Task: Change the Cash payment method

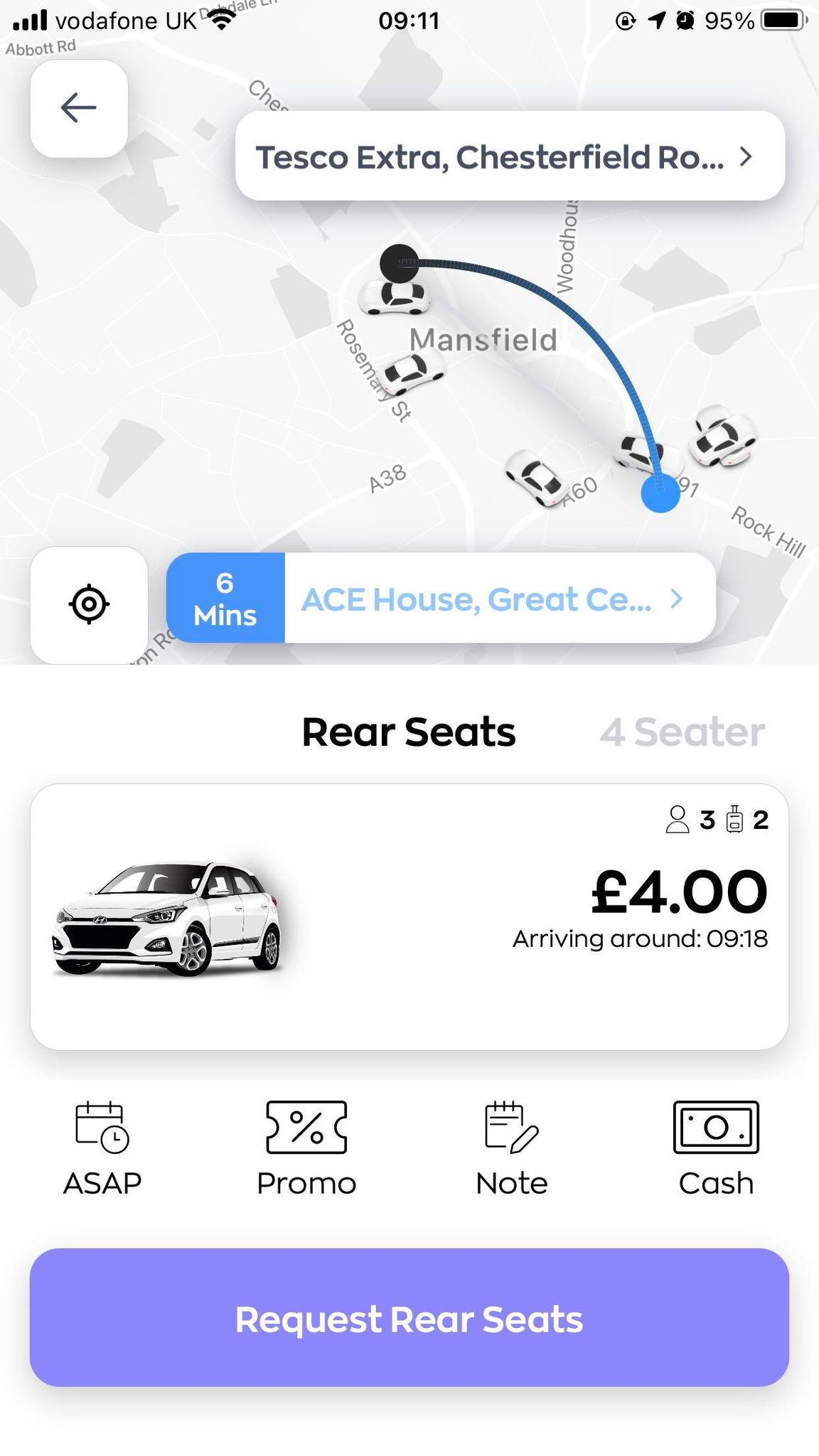Action: pyautogui.click(x=716, y=1149)
